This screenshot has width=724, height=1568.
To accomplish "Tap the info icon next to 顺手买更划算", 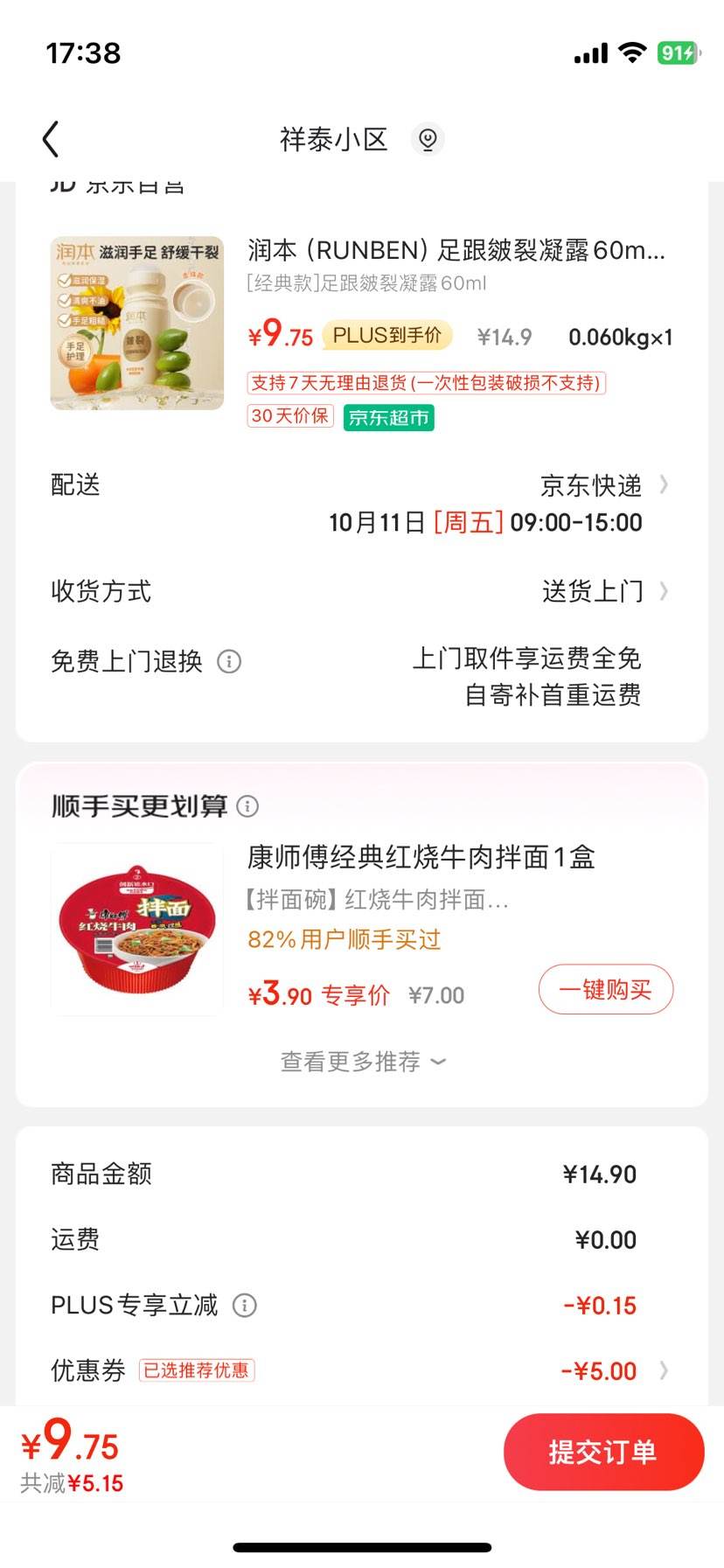I will click(x=250, y=806).
